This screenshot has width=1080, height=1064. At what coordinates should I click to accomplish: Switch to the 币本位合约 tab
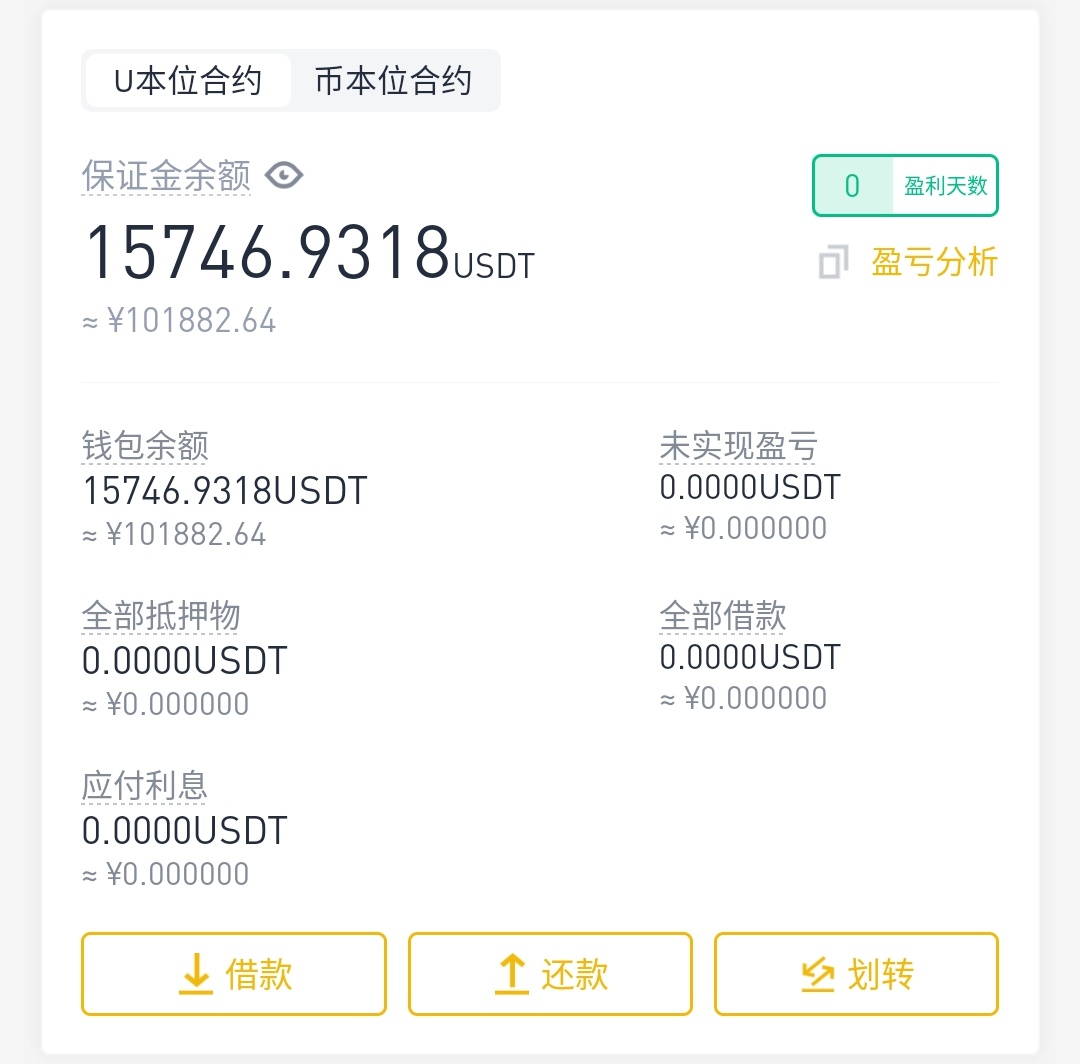[x=393, y=81]
